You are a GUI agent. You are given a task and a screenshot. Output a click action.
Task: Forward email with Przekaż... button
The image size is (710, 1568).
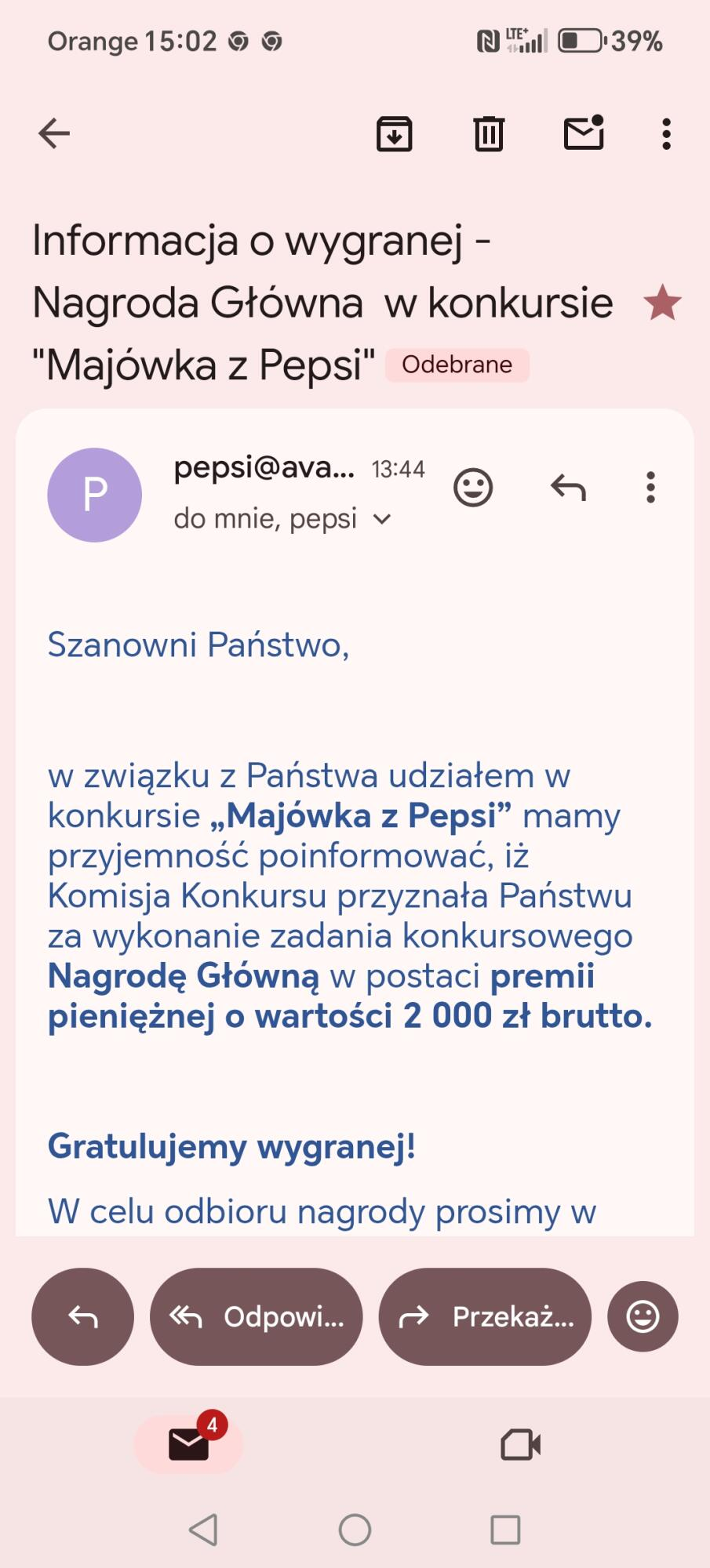tap(485, 1316)
